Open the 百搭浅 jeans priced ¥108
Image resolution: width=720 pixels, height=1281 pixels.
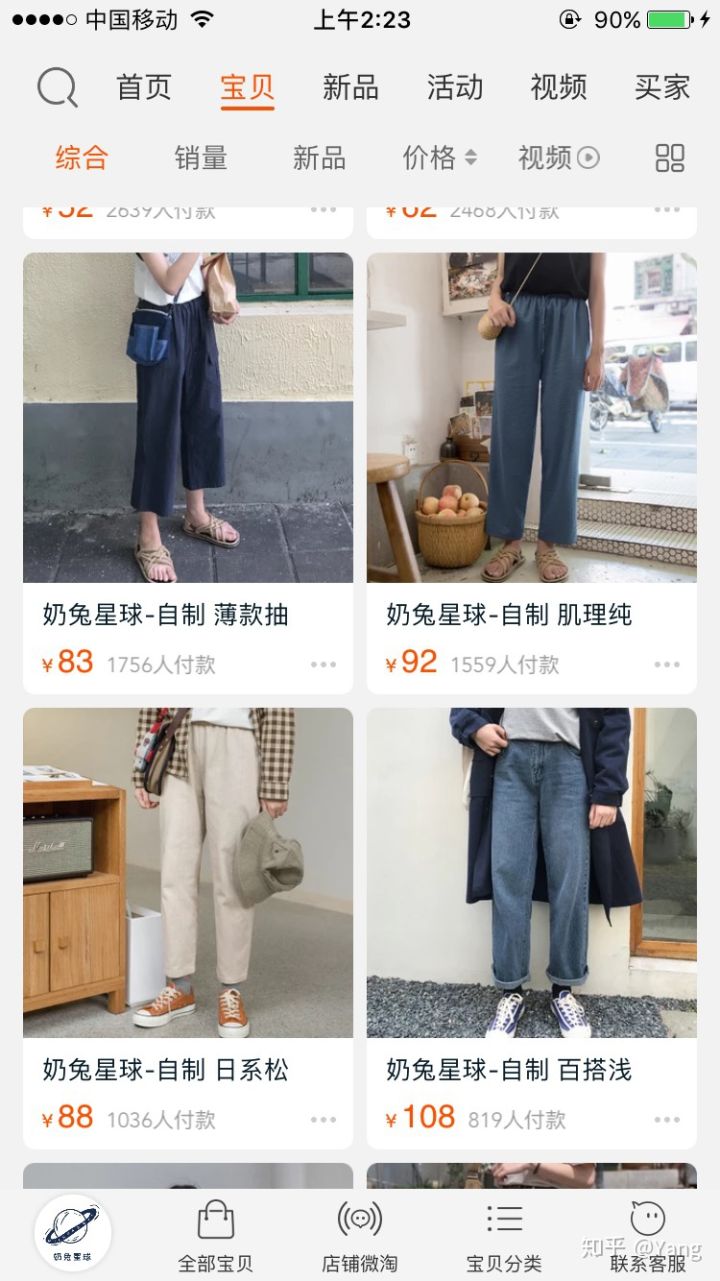531,873
